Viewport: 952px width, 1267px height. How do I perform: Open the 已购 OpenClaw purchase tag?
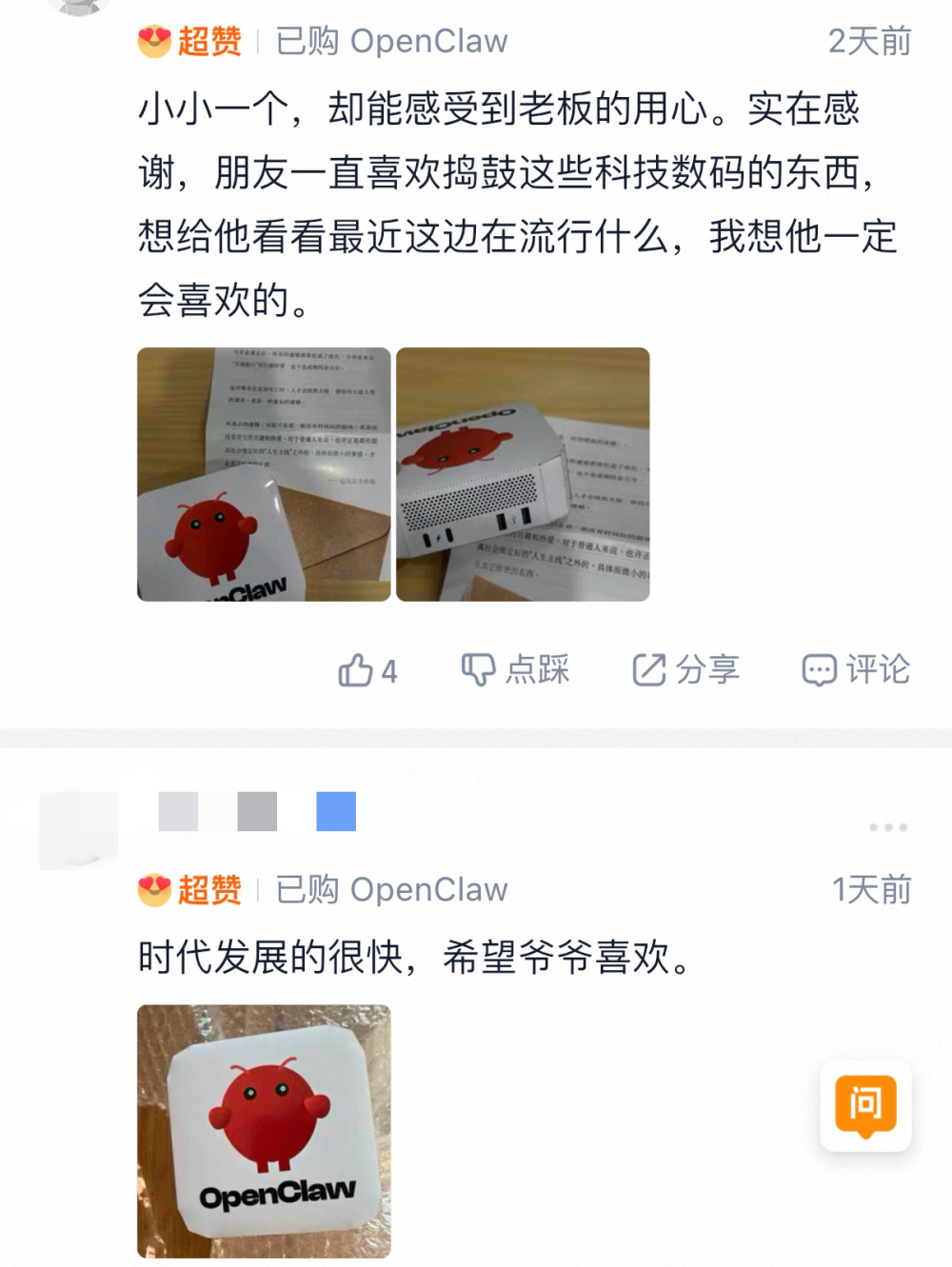(390, 40)
